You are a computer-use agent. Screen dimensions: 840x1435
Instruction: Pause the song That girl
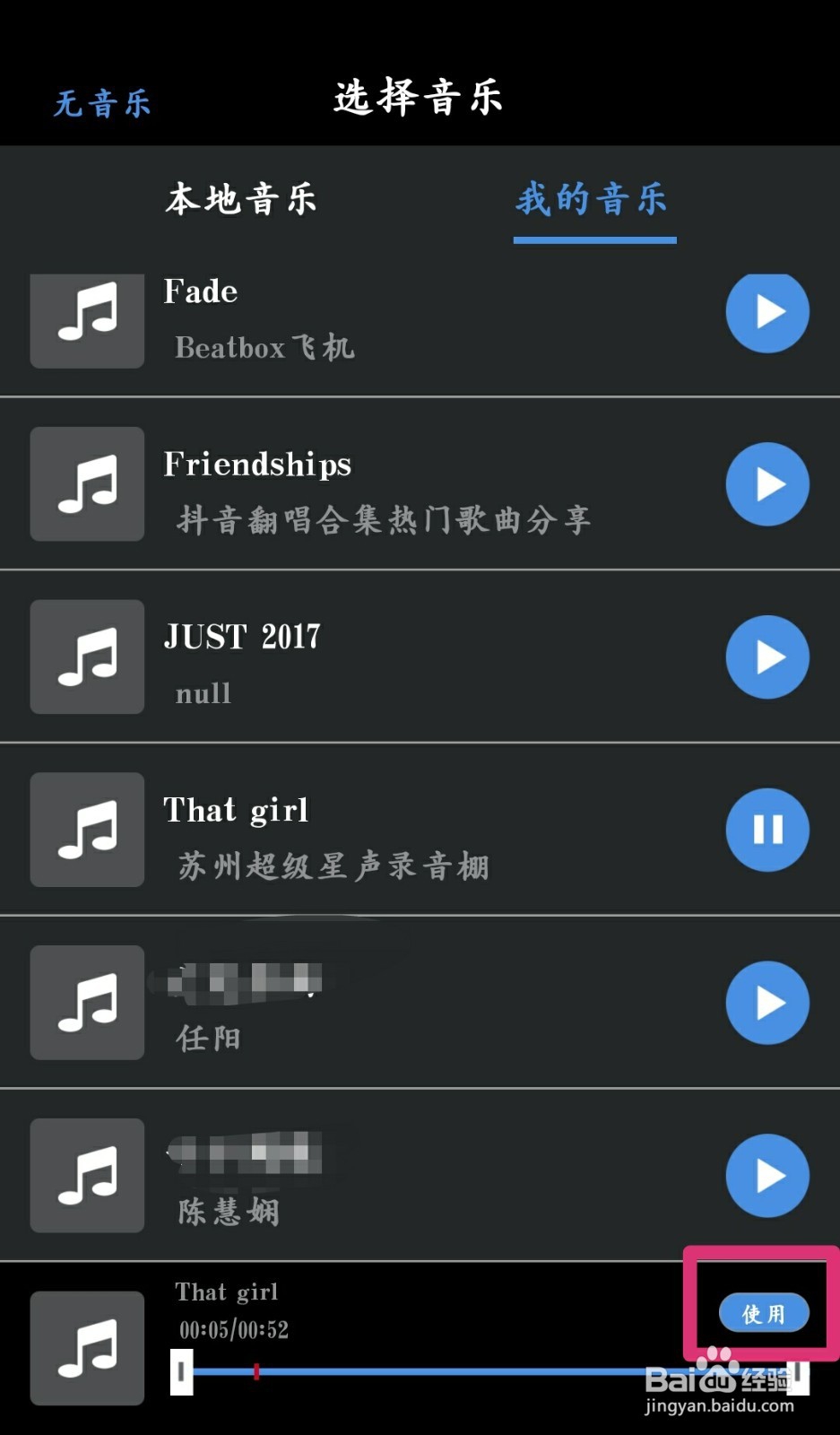coord(767,830)
